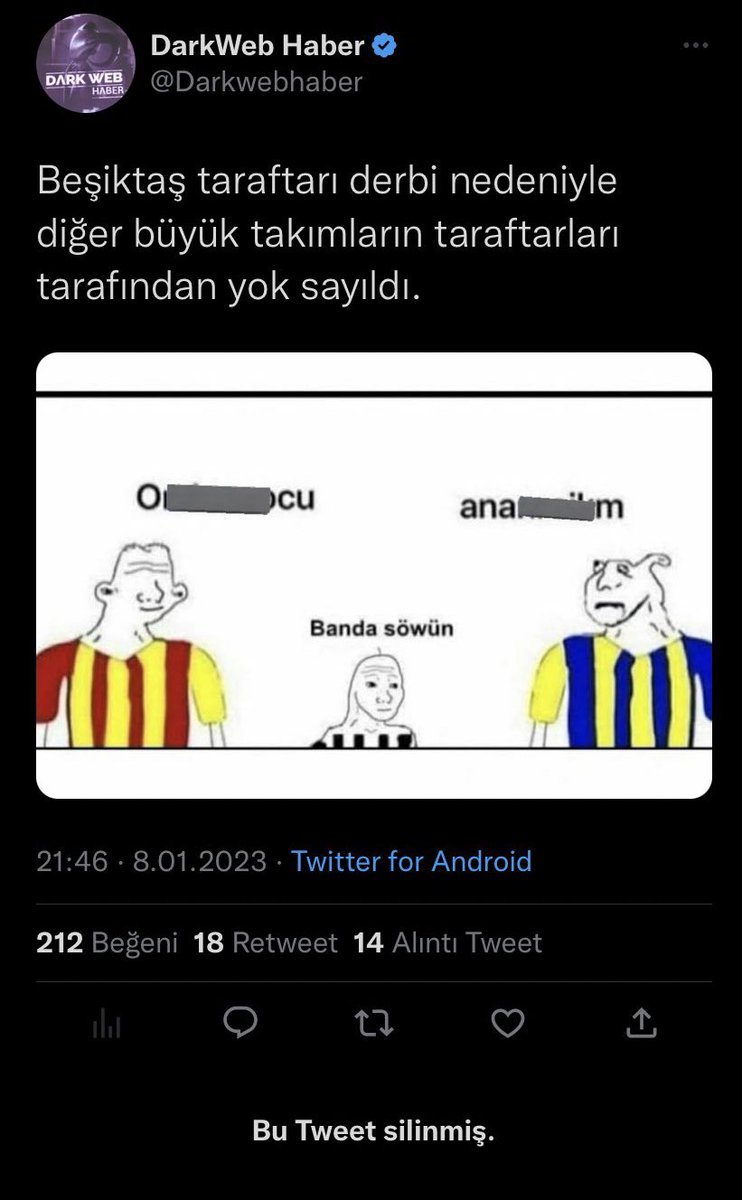Image resolution: width=742 pixels, height=1200 pixels.
Task: View the 212 Beğeni list
Action: [x=106, y=942]
